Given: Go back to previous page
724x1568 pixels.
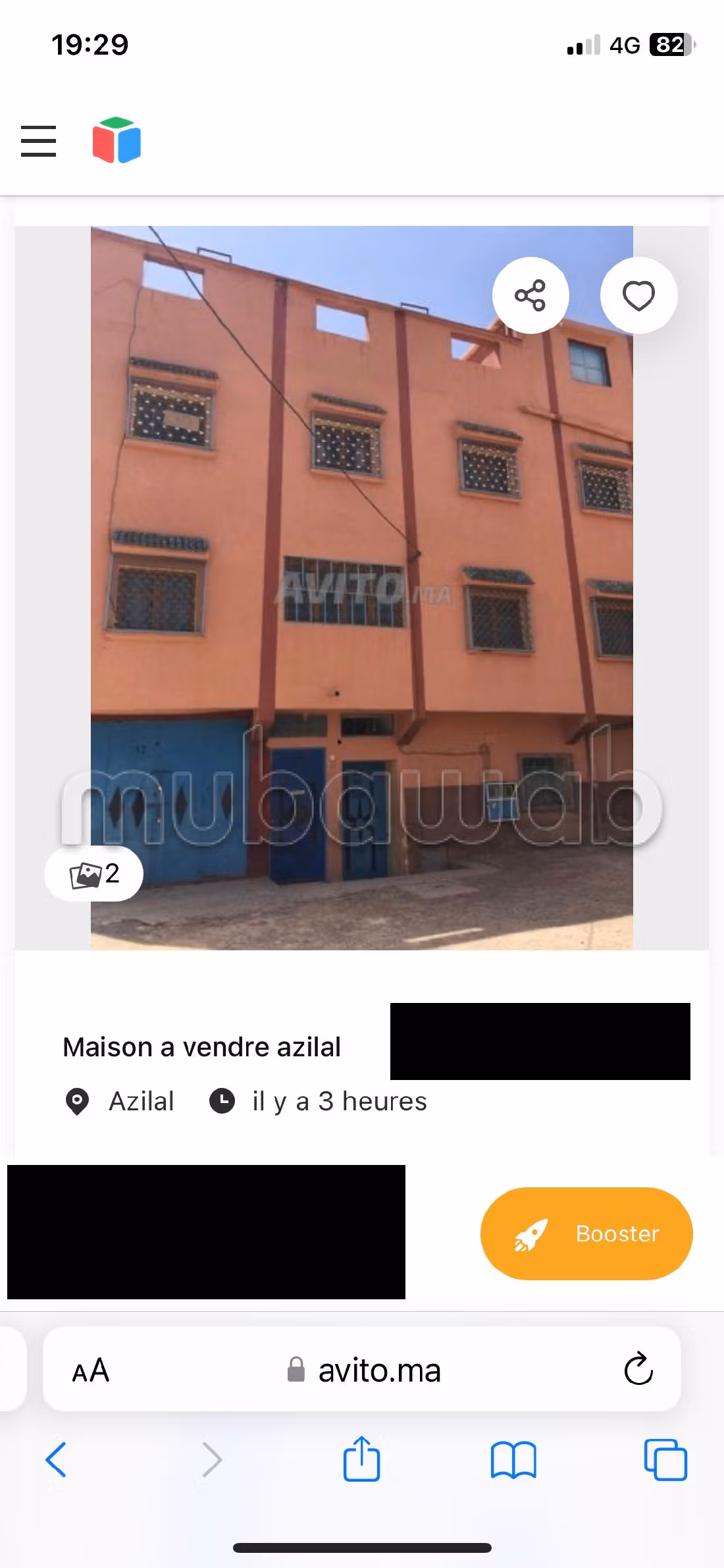Looking at the screenshot, I should click(56, 1460).
